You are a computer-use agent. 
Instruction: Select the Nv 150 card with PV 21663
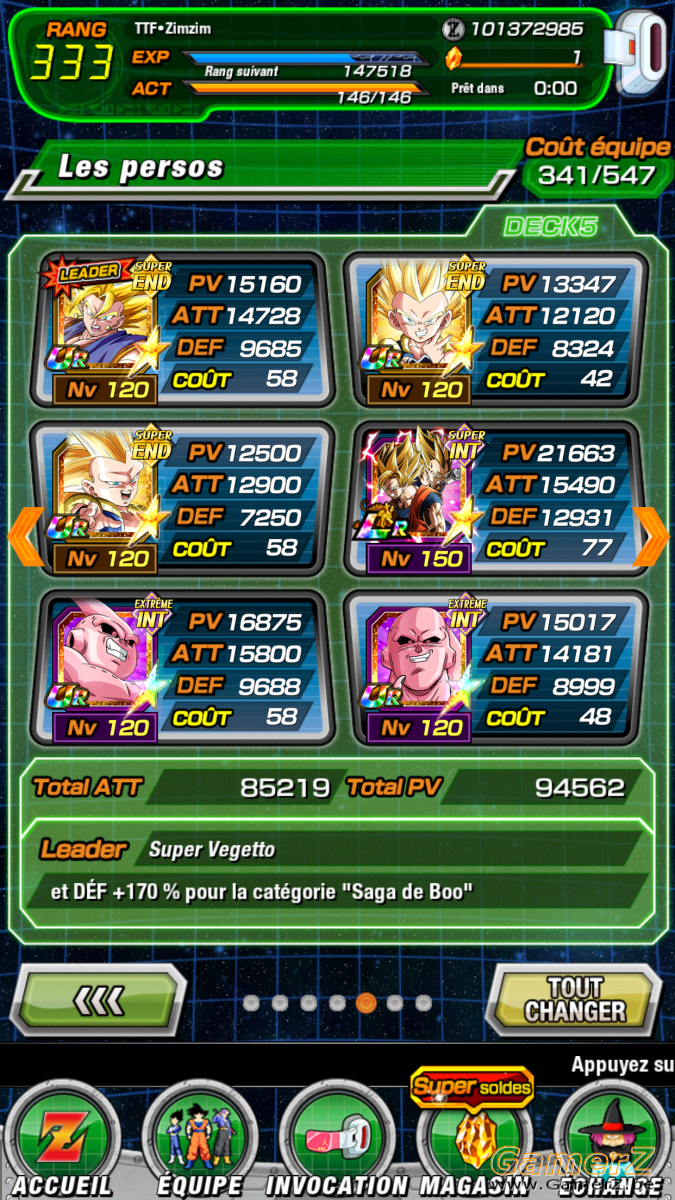point(495,498)
